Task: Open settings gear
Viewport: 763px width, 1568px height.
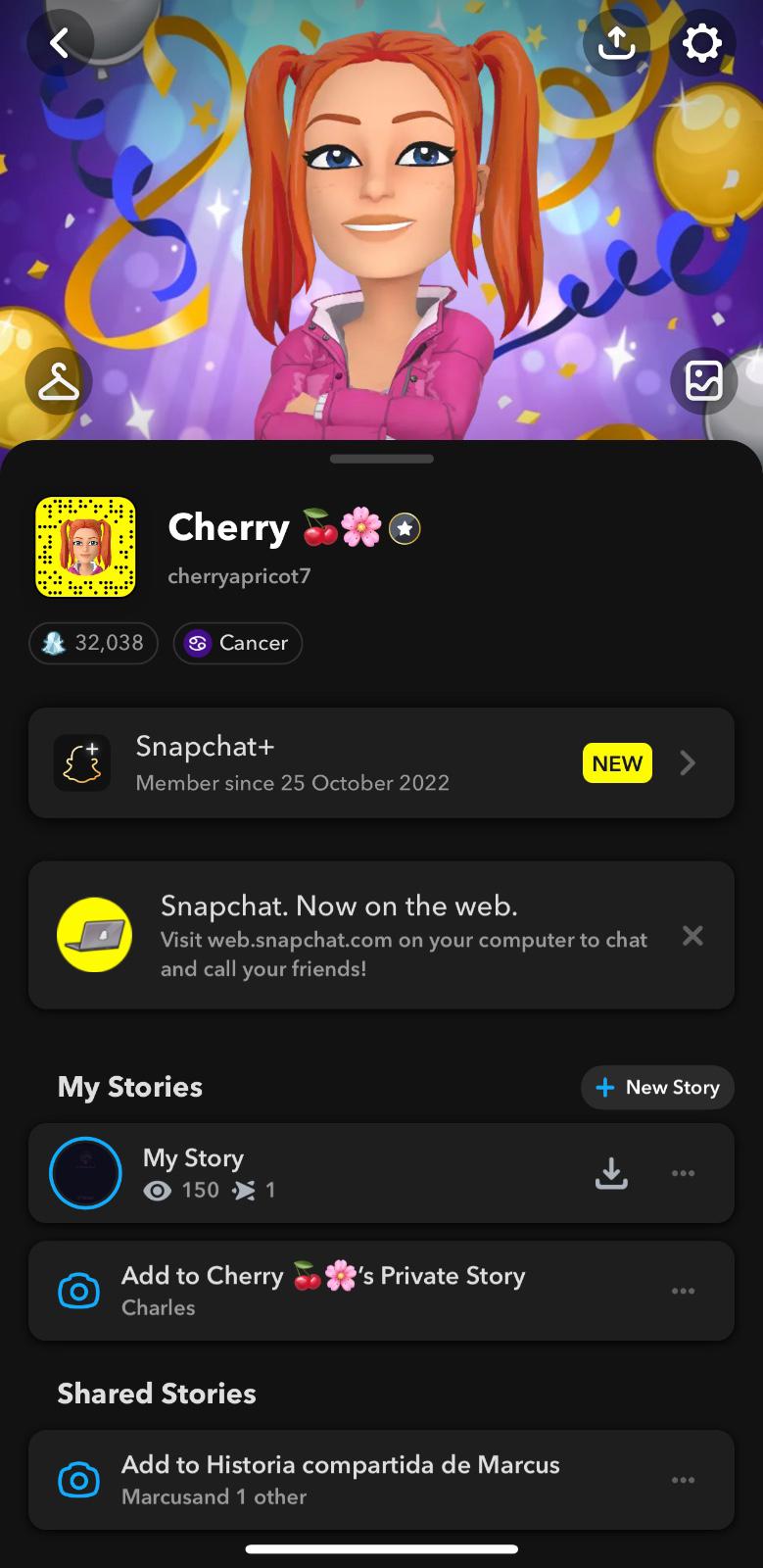Action: tap(701, 43)
